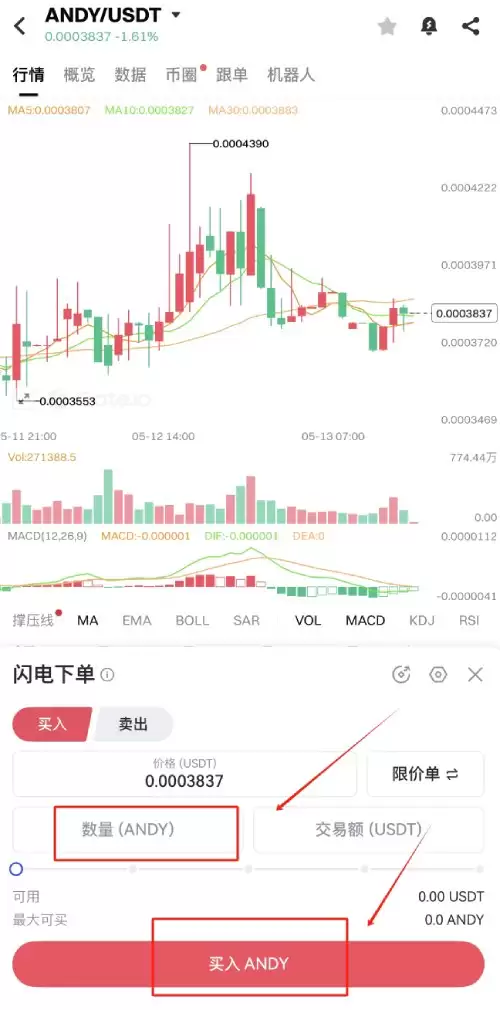Switch to the 机器人 tab

pos(291,75)
